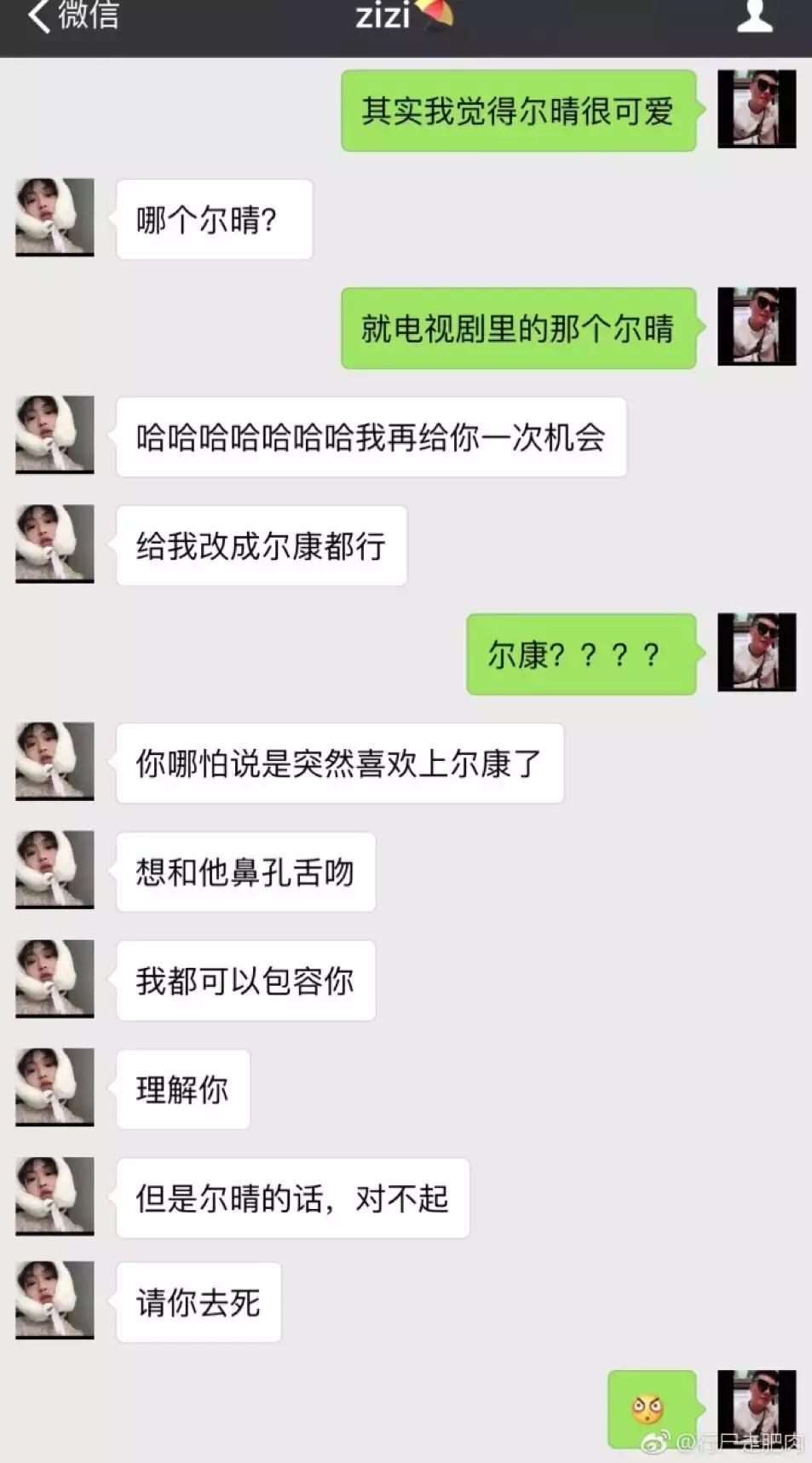Click the message 给我改成尔康都行

(x=261, y=545)
